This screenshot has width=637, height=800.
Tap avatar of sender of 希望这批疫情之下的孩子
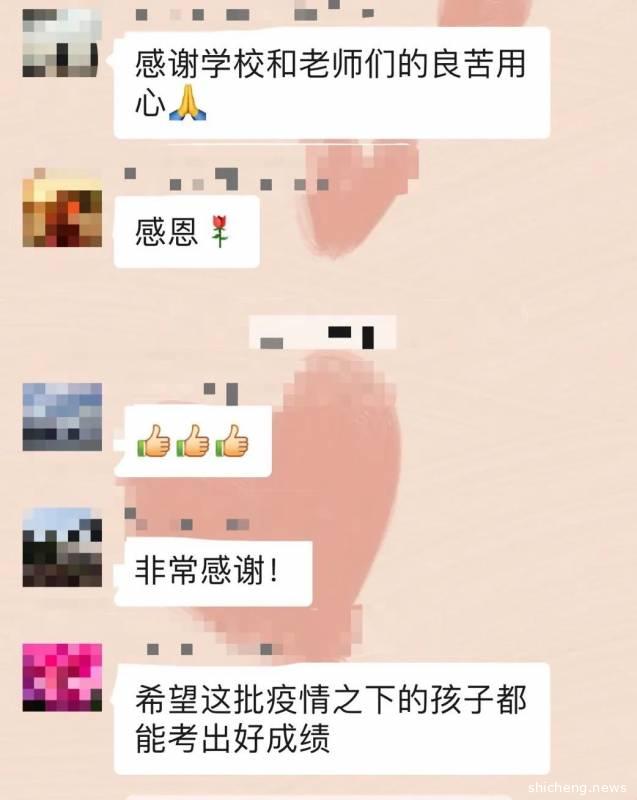coord(62,678)
